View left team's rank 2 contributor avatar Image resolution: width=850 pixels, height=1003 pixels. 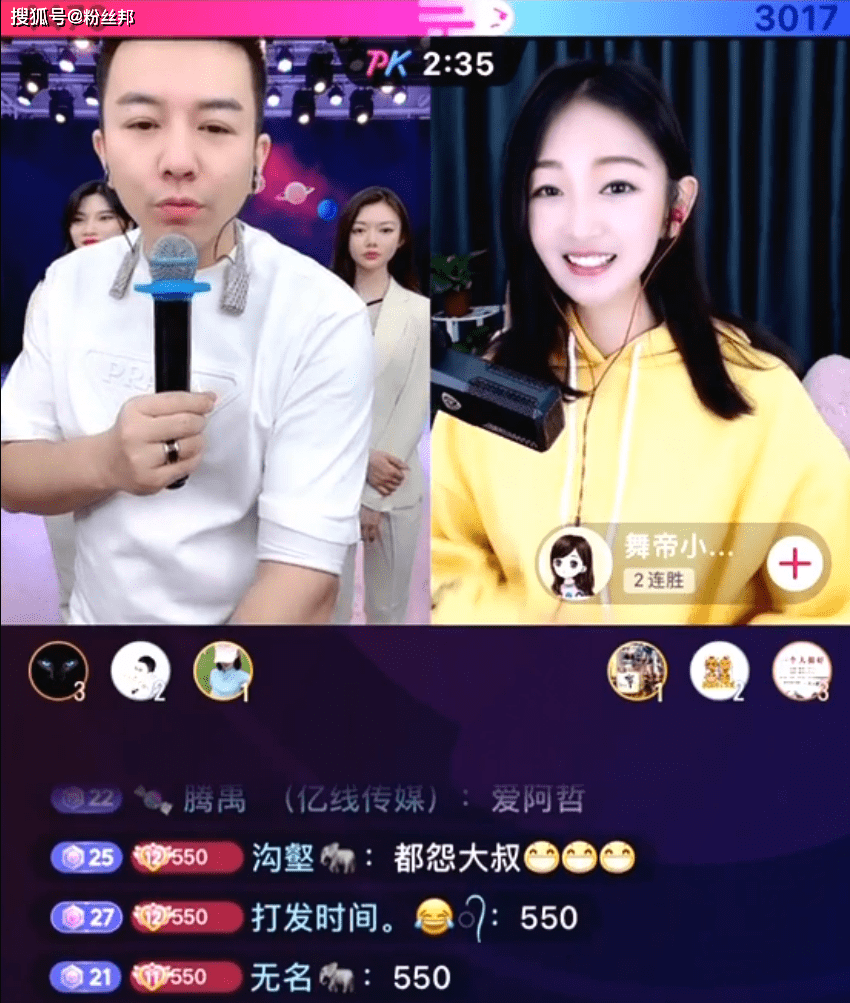(x=140, y=671)
